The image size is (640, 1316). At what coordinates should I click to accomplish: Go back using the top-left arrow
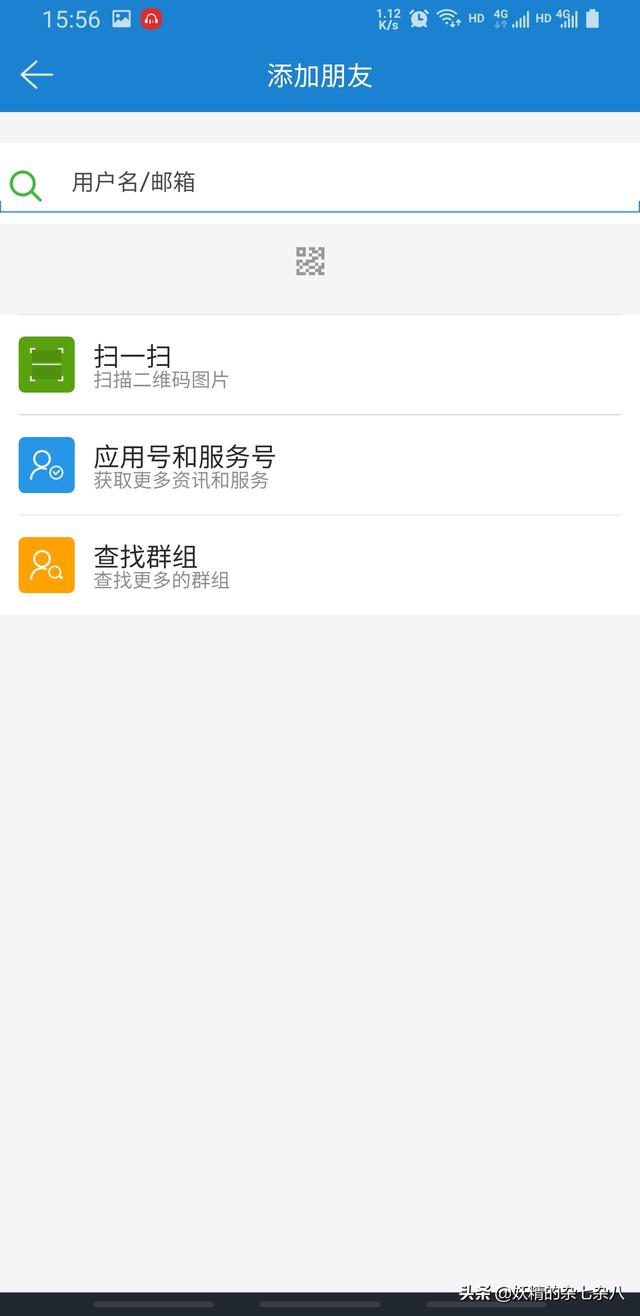tap(36, 75)
